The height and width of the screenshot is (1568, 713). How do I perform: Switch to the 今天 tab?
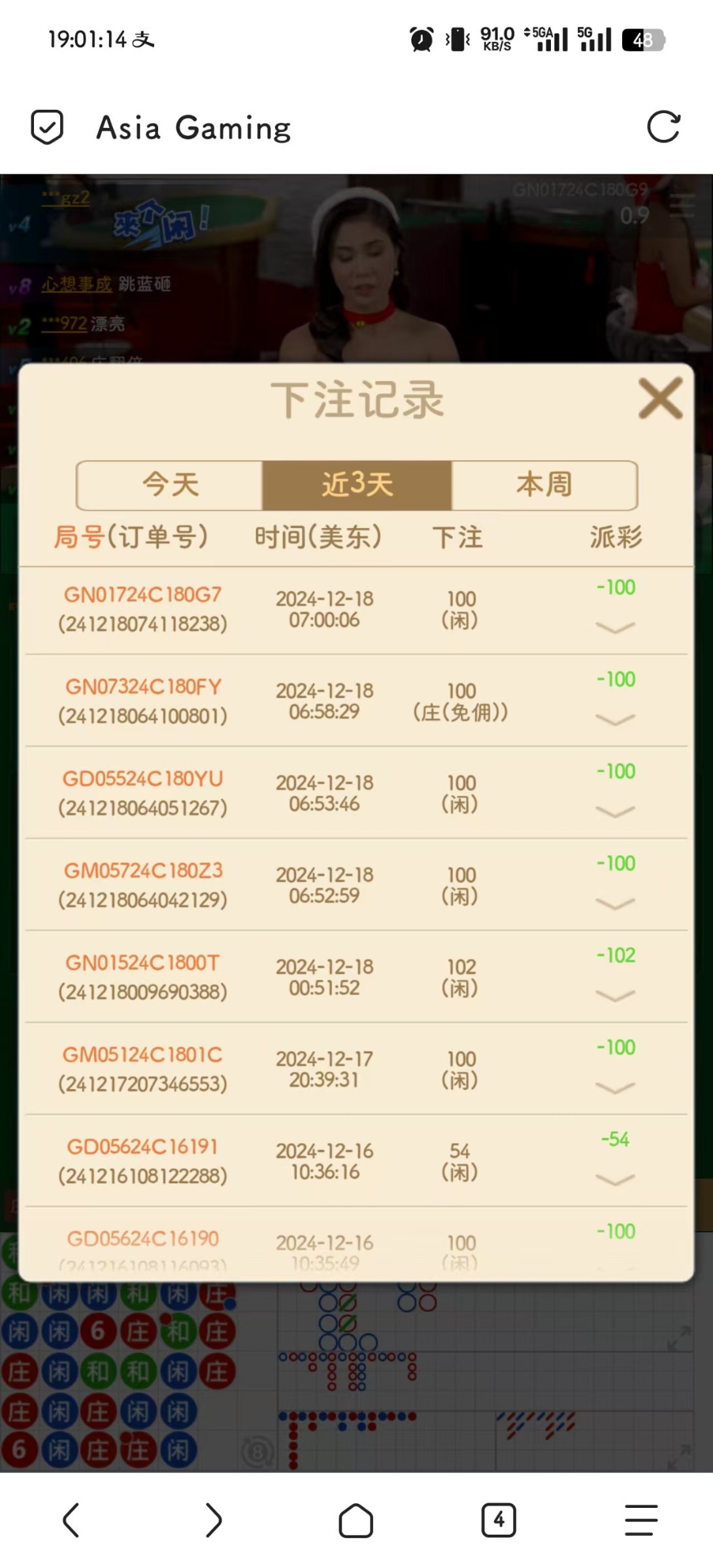(170, 485)
